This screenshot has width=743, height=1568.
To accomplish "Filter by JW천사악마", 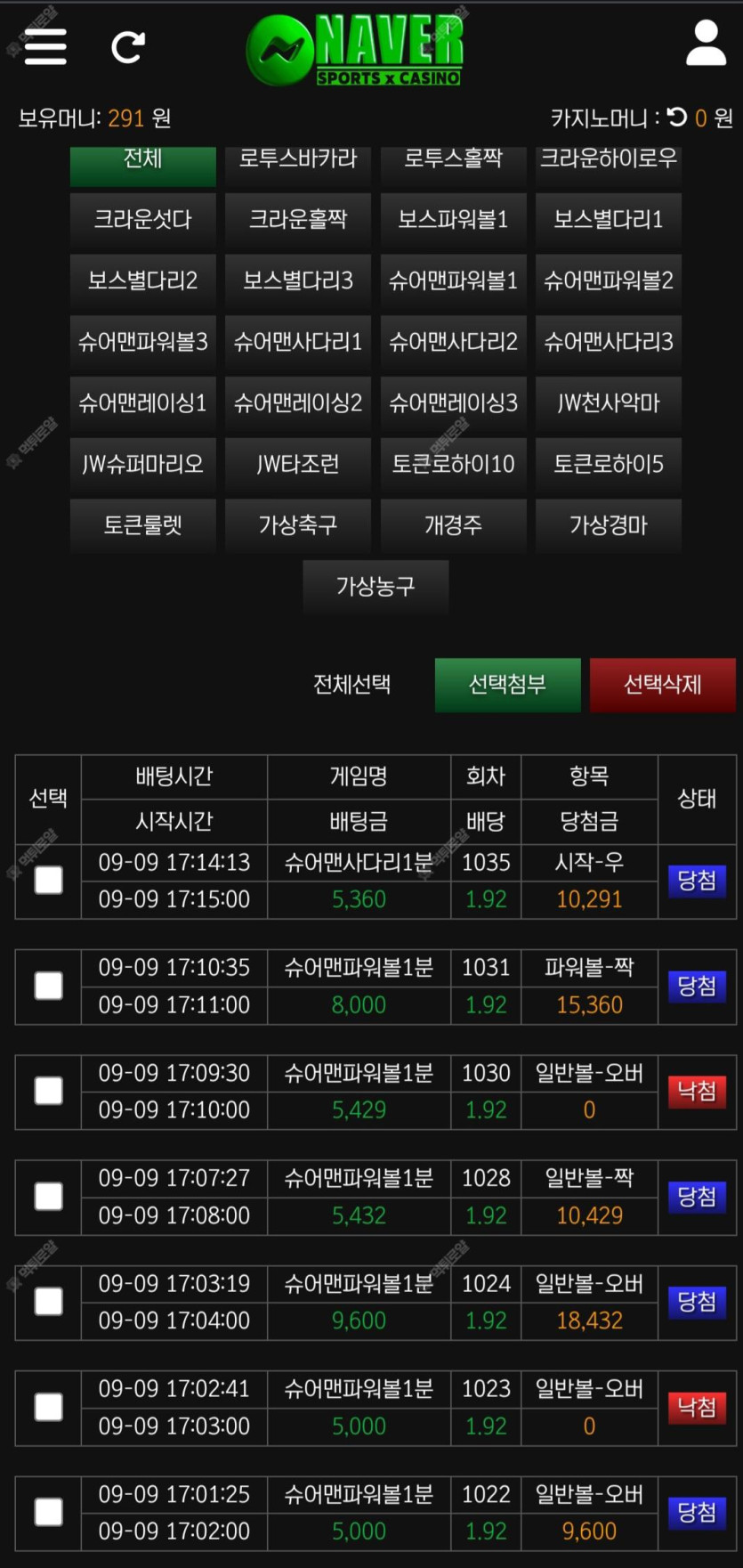I will click(608, 403).
